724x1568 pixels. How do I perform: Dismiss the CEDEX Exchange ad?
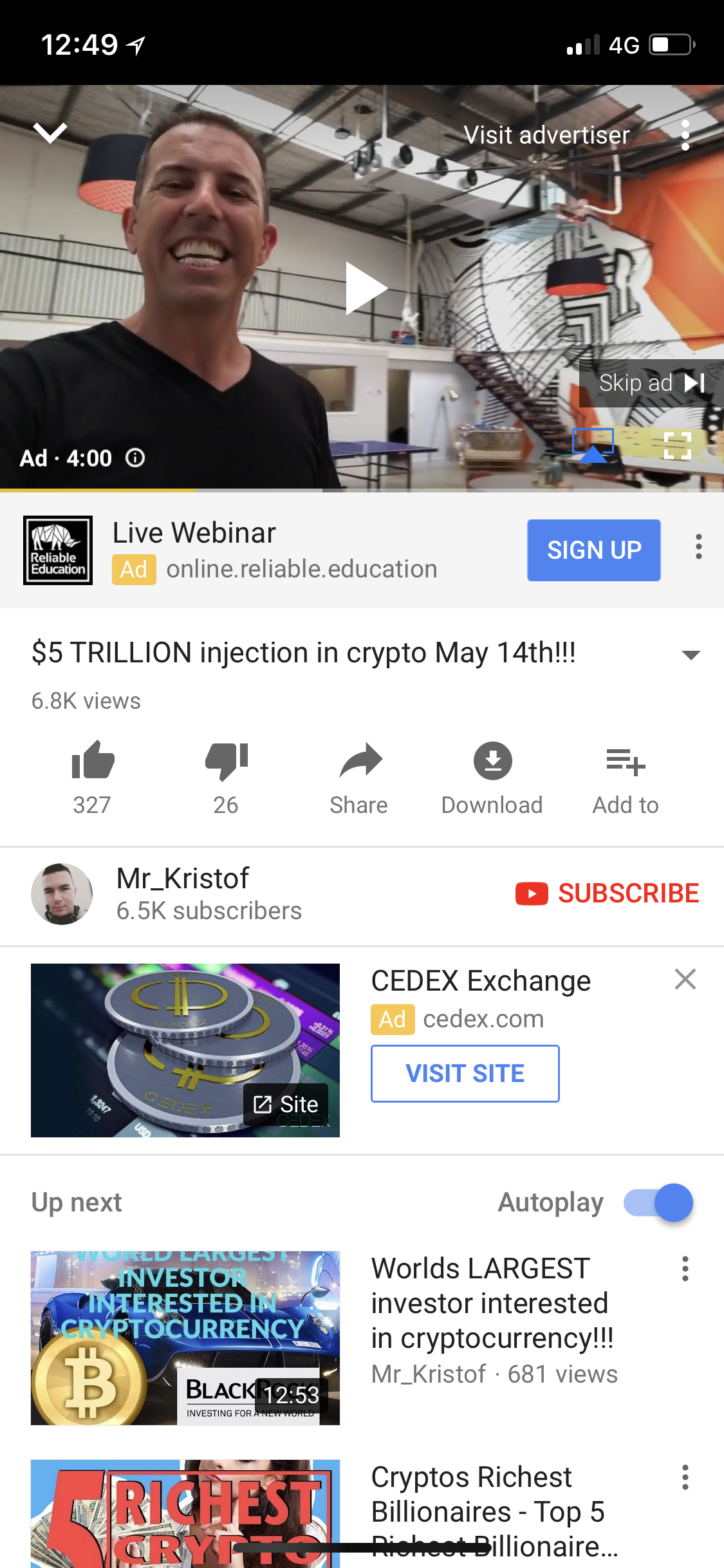[685, 979]
